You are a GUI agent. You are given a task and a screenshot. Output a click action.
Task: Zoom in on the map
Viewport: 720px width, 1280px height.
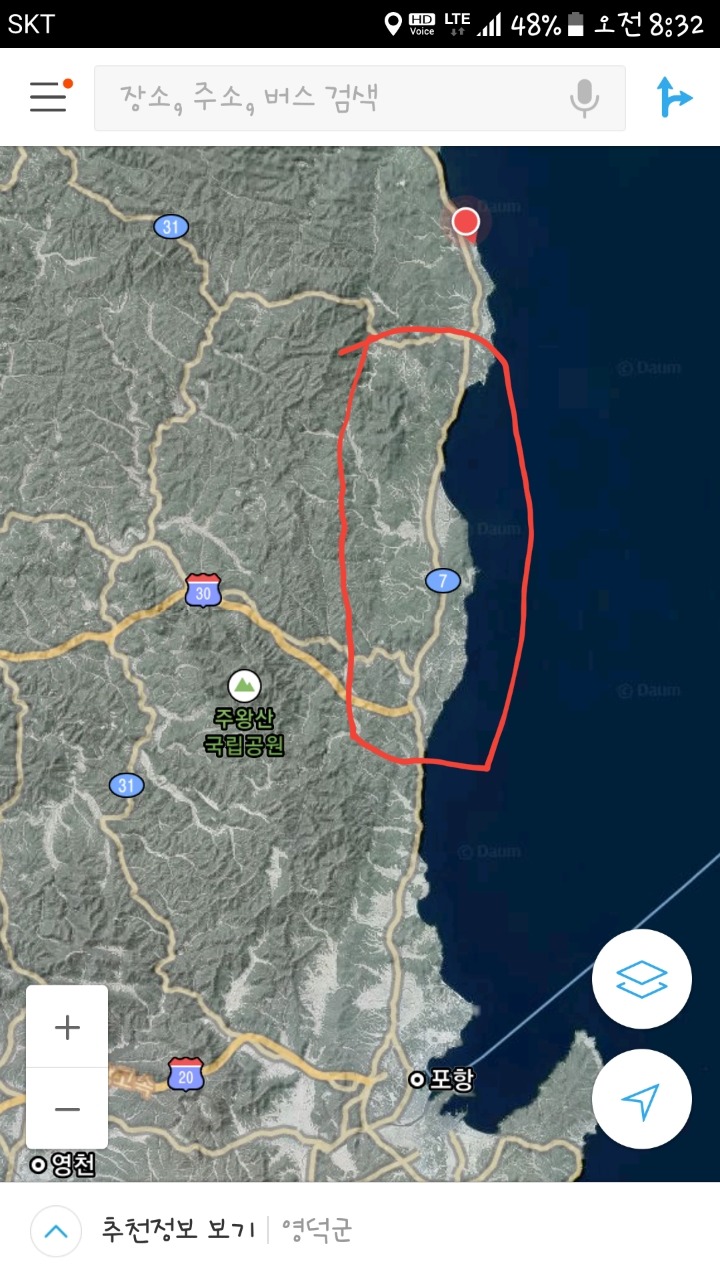click(67, 1027)
